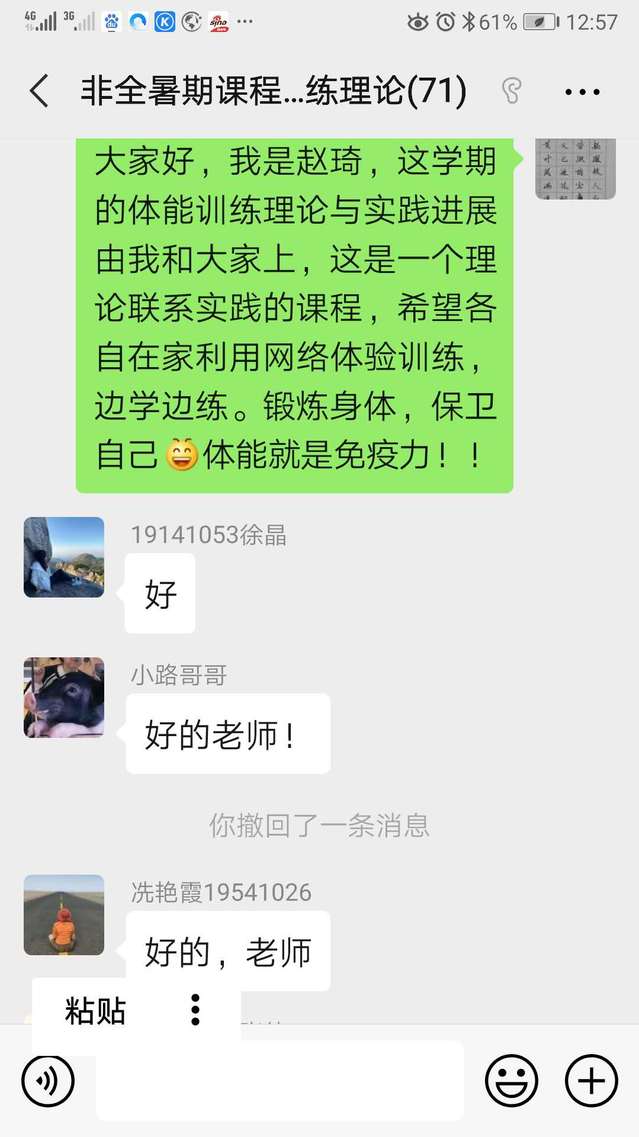The width and height of the screenshot is (639, 1137).
Task: Open 徐晶's profile avatar
Action: click(64, 557)
